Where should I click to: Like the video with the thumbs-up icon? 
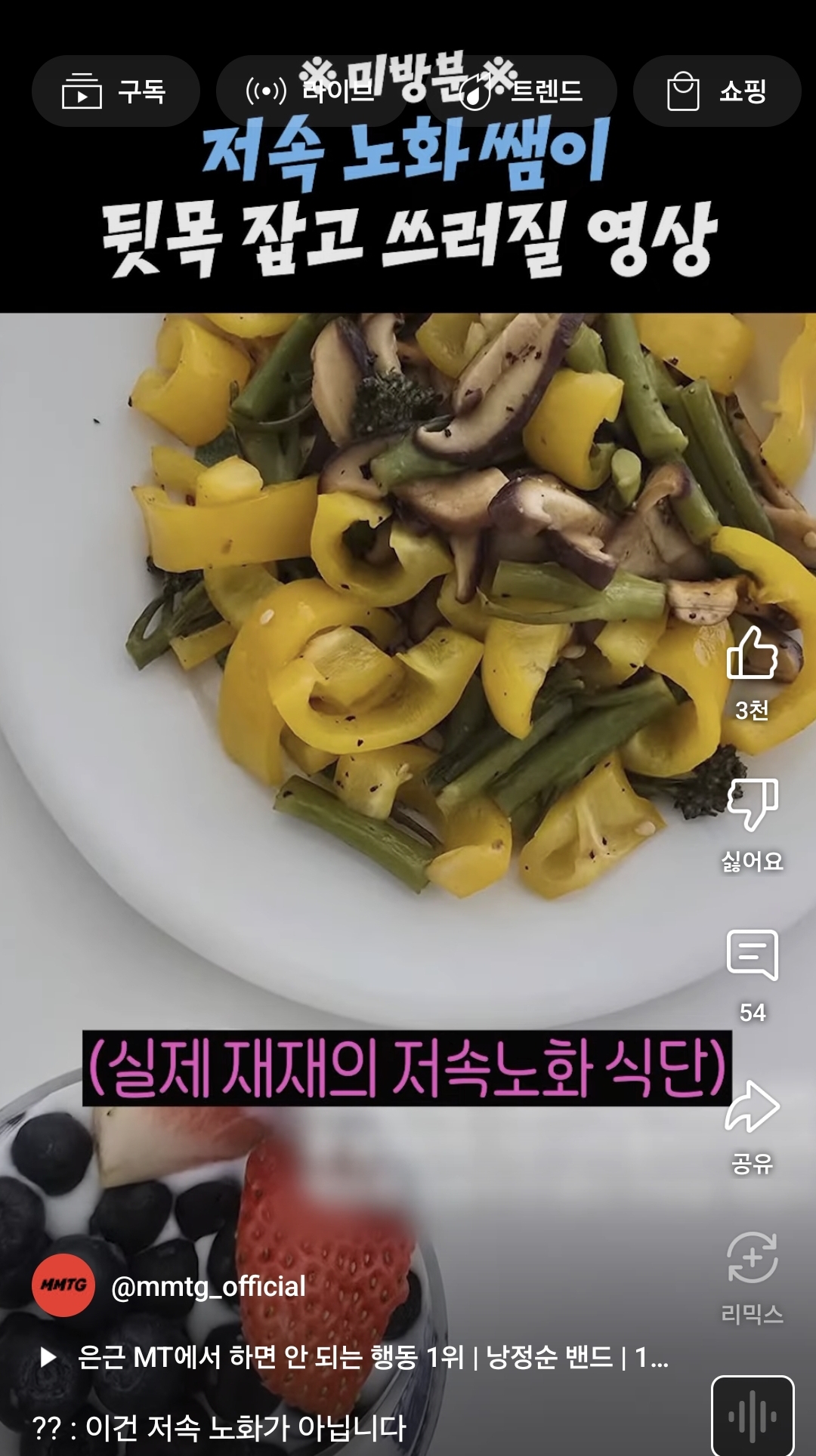753,662
